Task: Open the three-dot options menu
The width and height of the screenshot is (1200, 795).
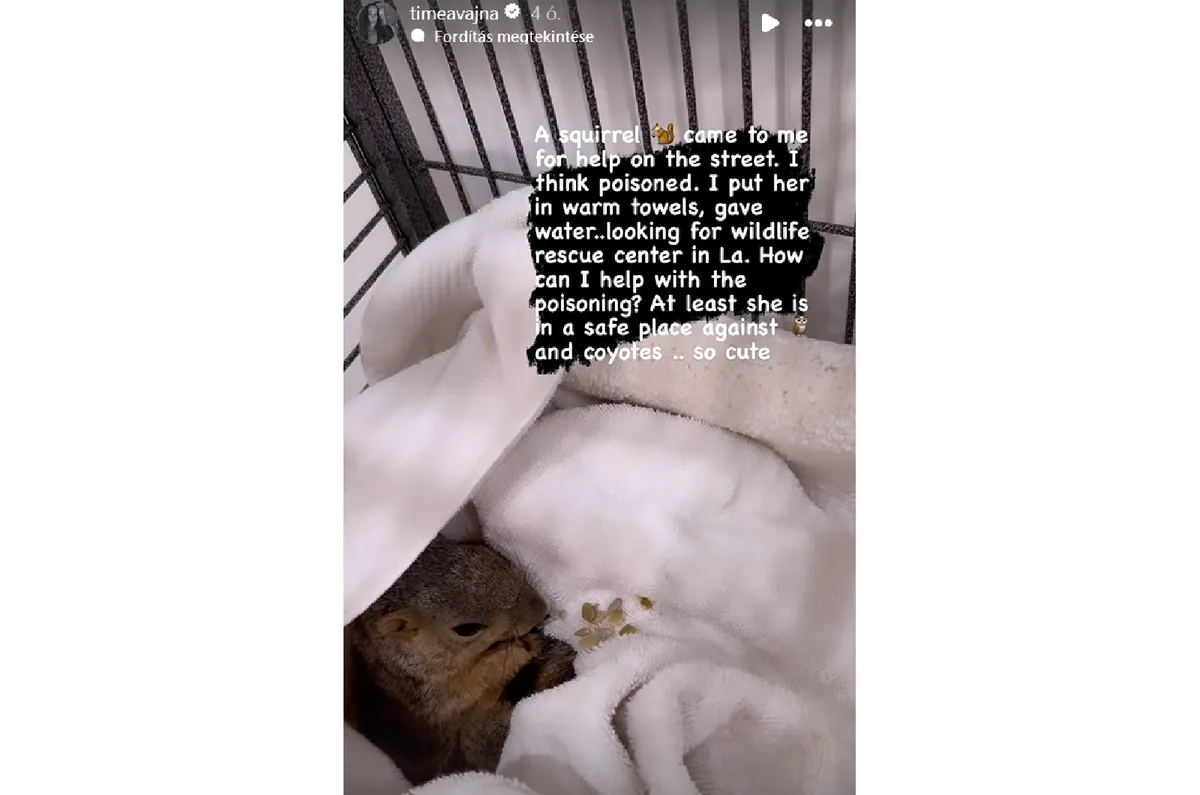Action: click(818, 23)
